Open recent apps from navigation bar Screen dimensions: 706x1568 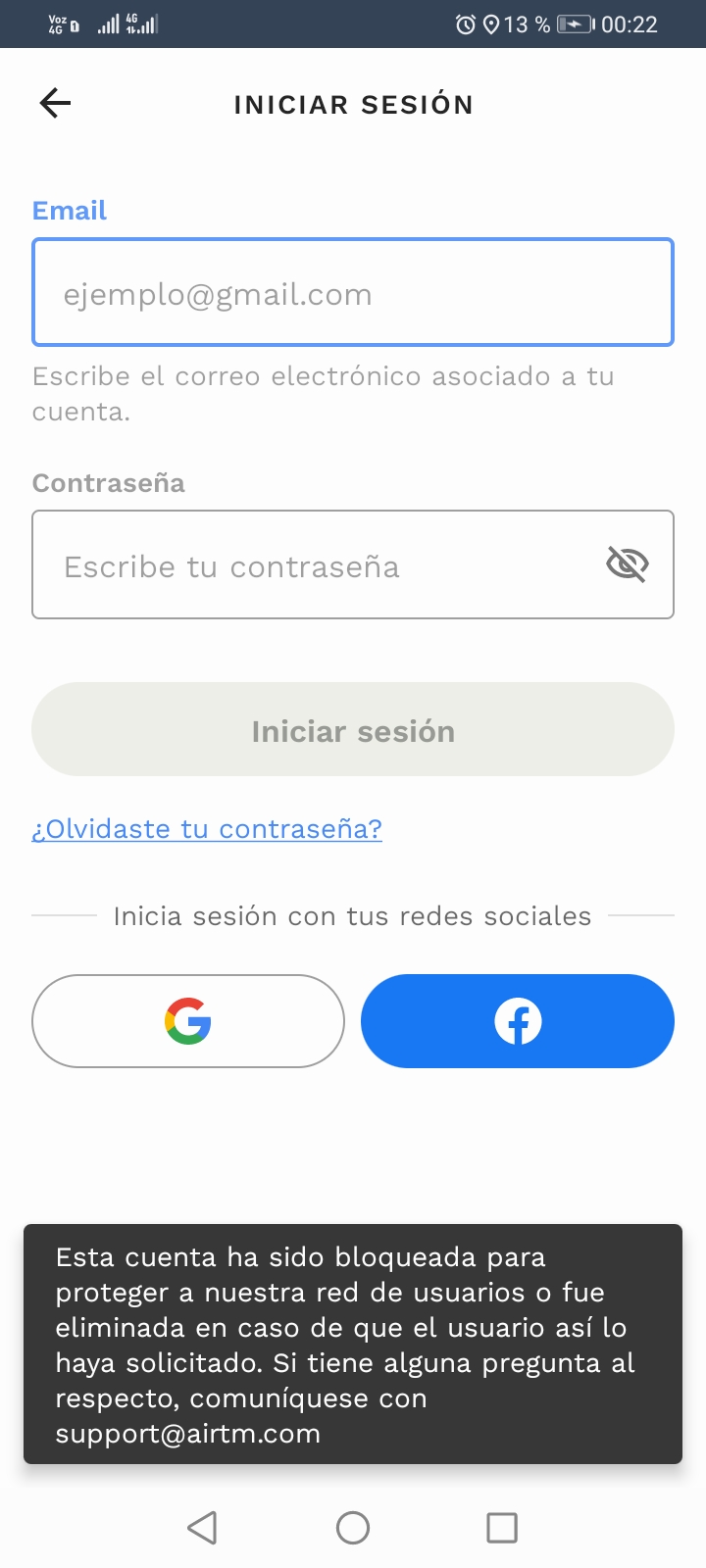(502, 1528)
